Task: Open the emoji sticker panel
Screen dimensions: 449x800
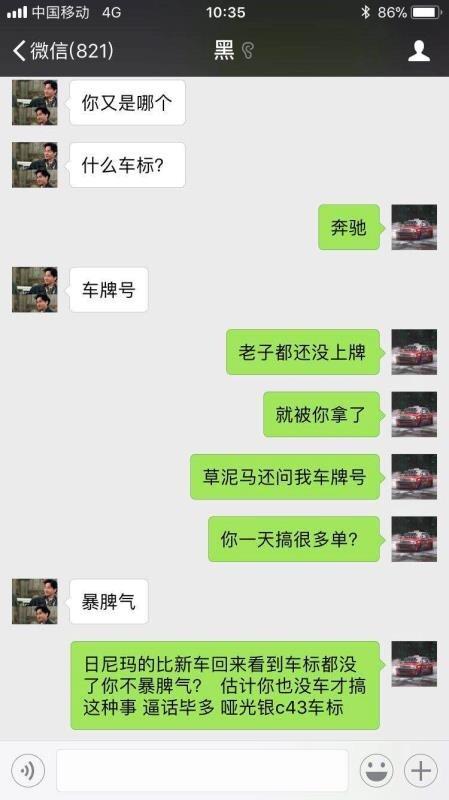Action: coord(377,770)
